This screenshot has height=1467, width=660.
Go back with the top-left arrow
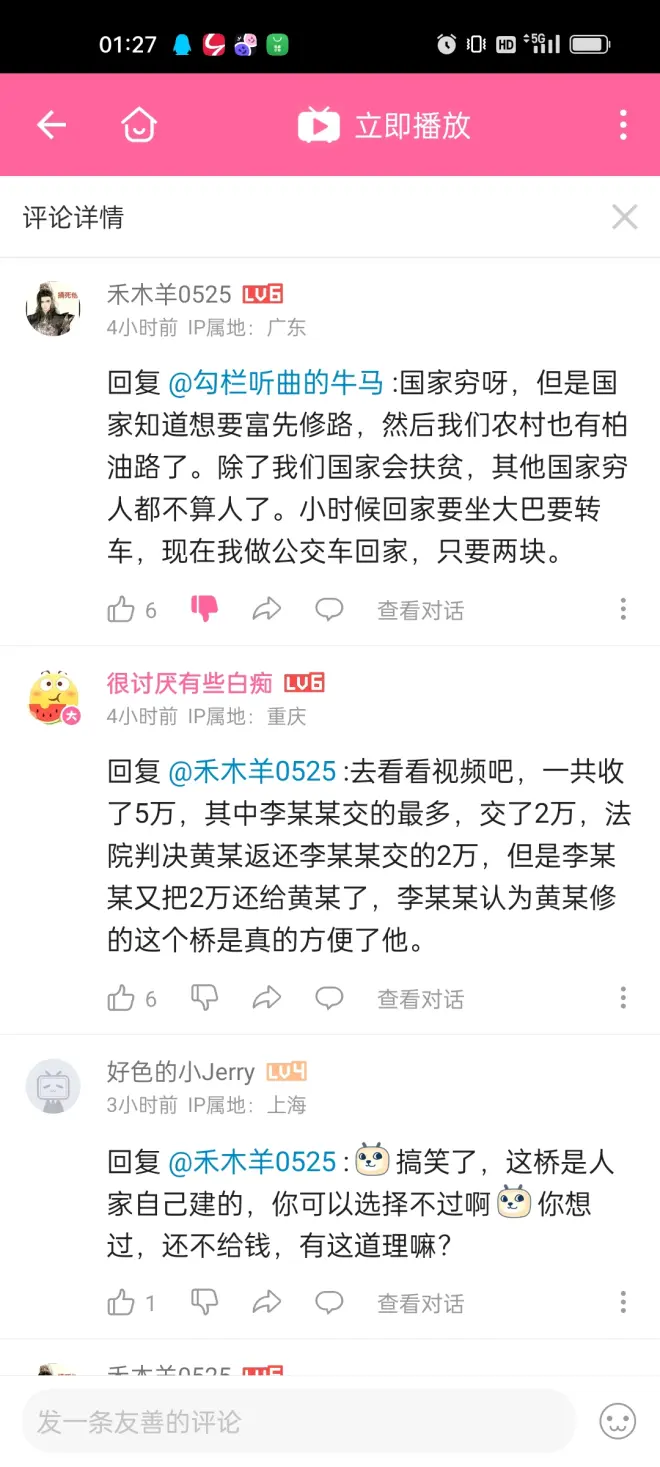pos(51,125)
